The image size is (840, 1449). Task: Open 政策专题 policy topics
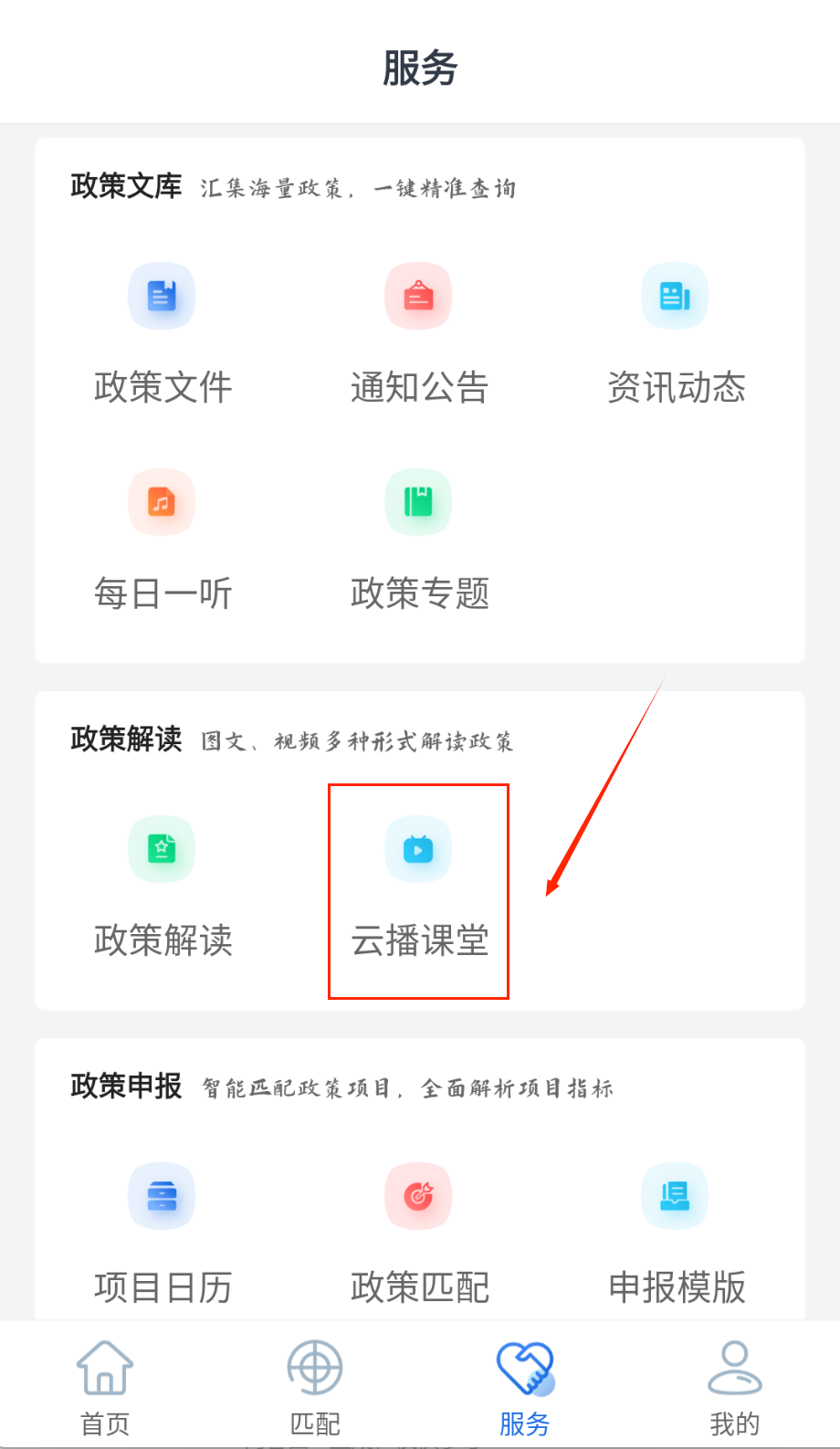coord(419,539)
